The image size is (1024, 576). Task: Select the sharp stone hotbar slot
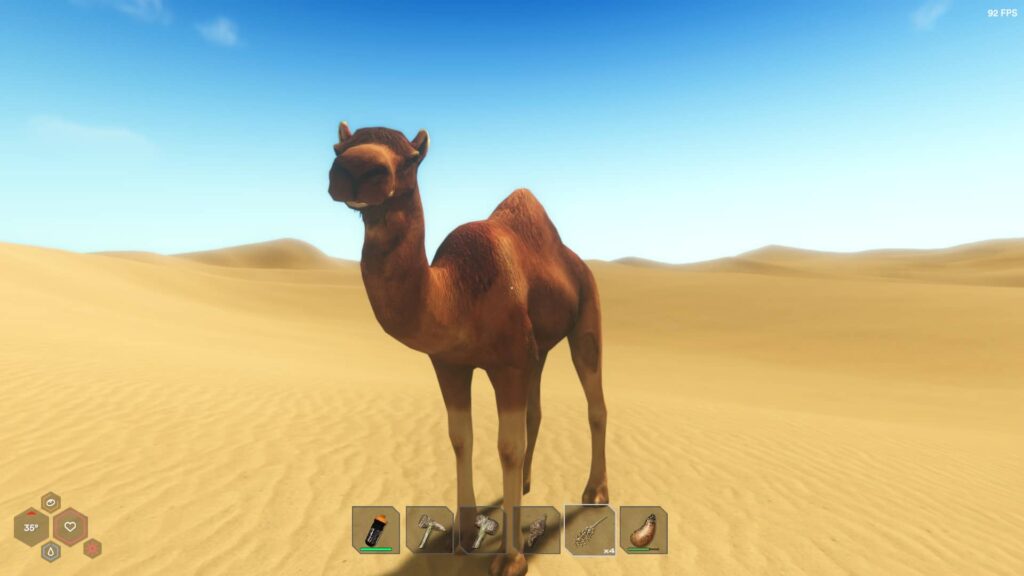point(536,530)
